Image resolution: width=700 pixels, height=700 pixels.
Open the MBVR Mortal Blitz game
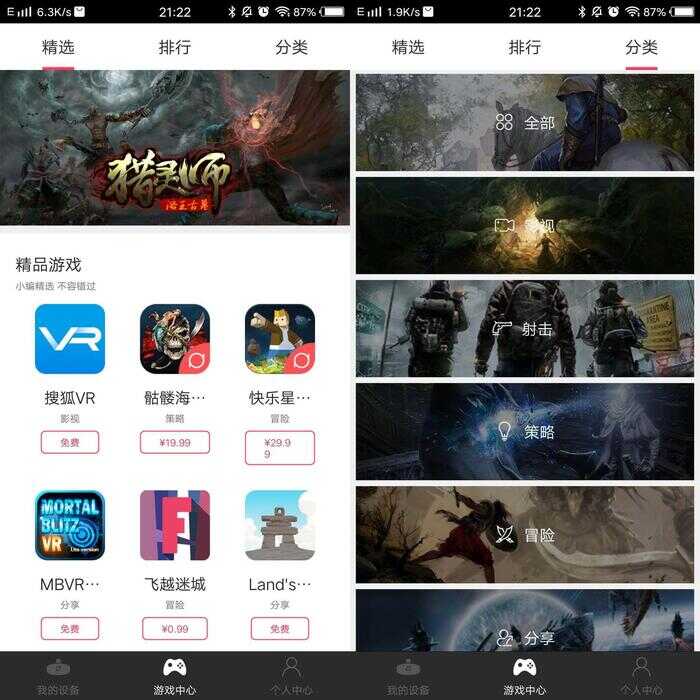[70, 525]
